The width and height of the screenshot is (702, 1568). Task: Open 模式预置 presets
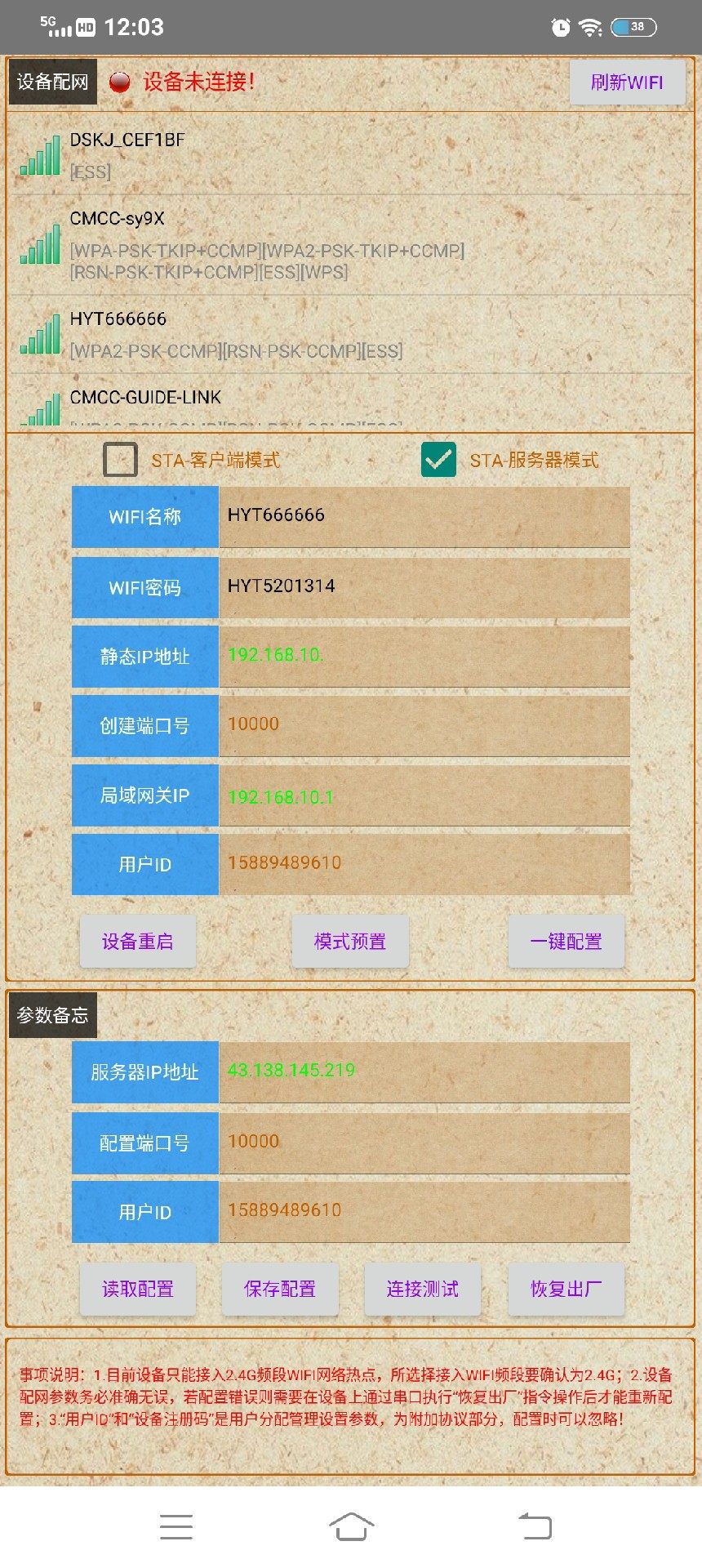point(350,942)
